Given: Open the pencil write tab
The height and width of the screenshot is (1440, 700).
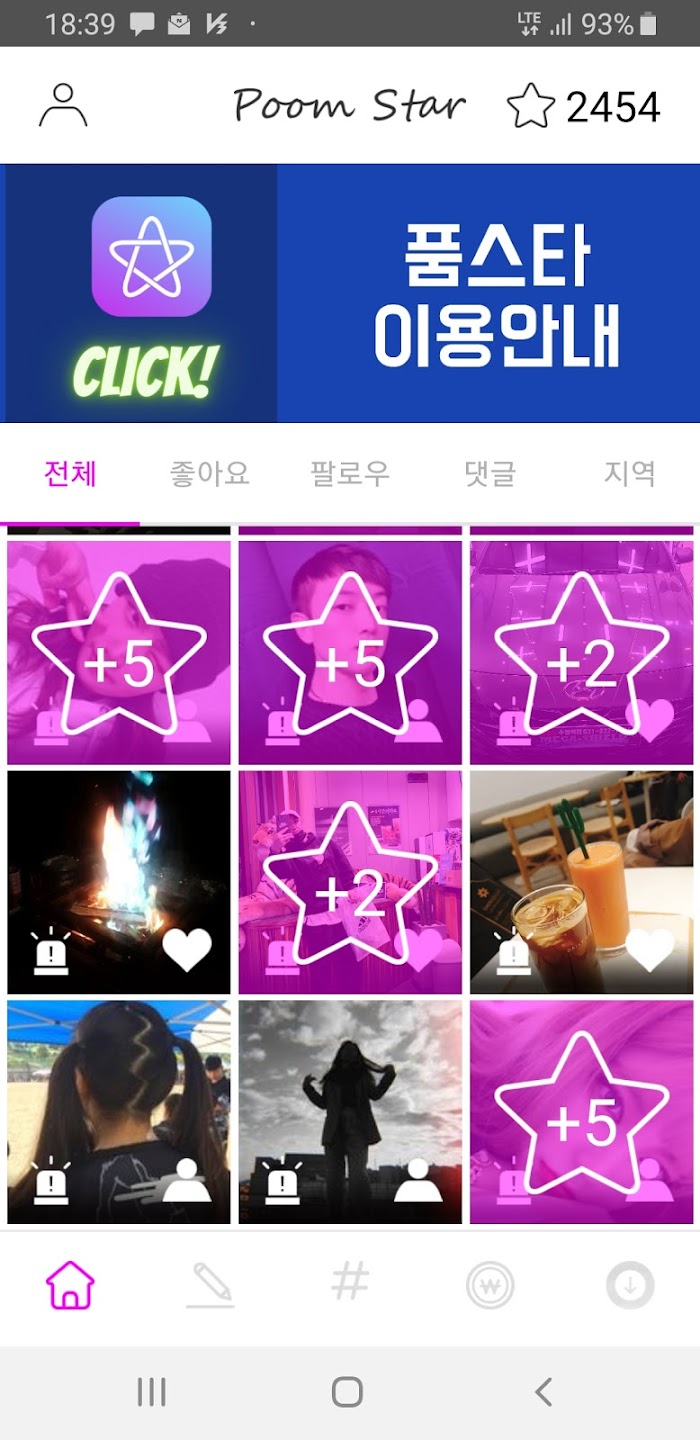Looking at the screenshot, I should click(210, 1286).
